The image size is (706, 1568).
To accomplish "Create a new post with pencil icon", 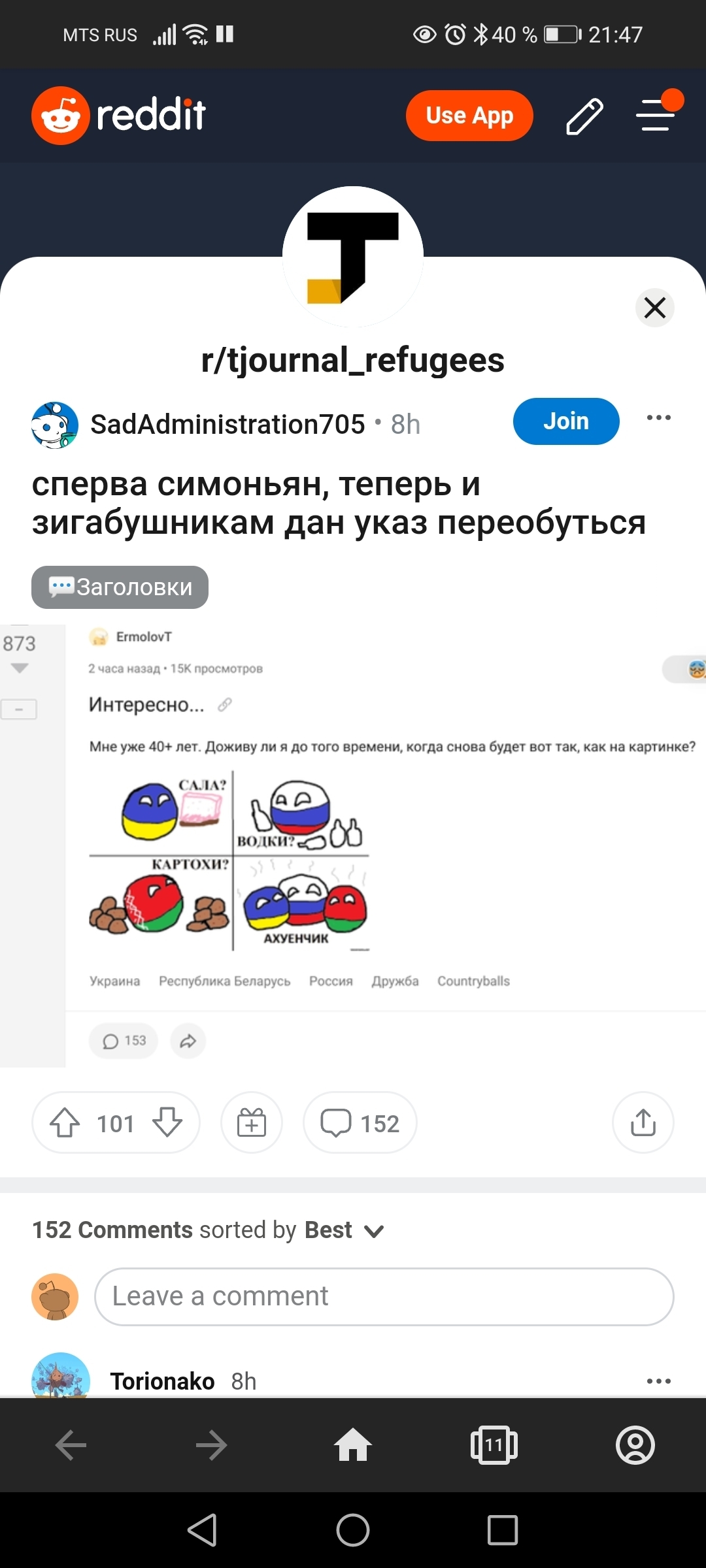I will 584,116.
